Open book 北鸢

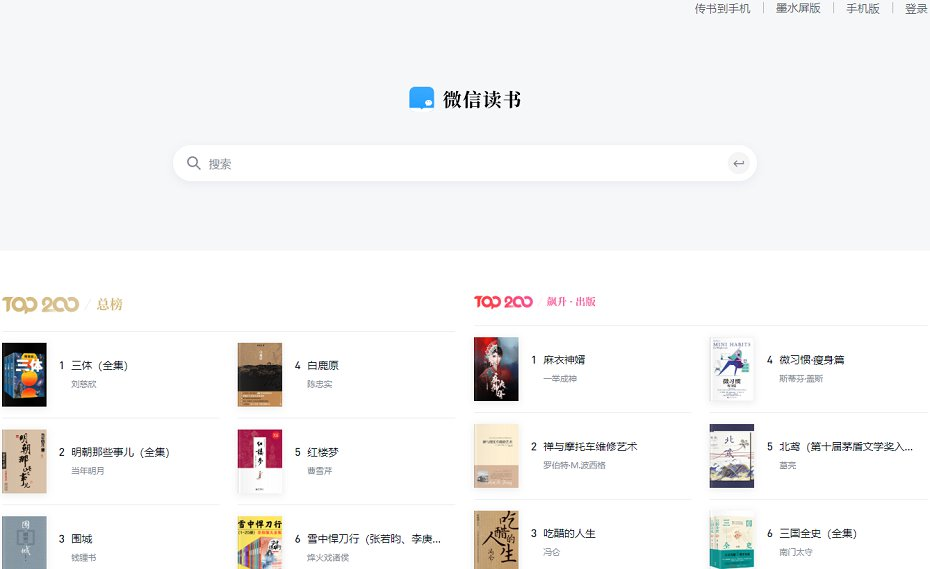pyautogui.click(x=845, y=447)
